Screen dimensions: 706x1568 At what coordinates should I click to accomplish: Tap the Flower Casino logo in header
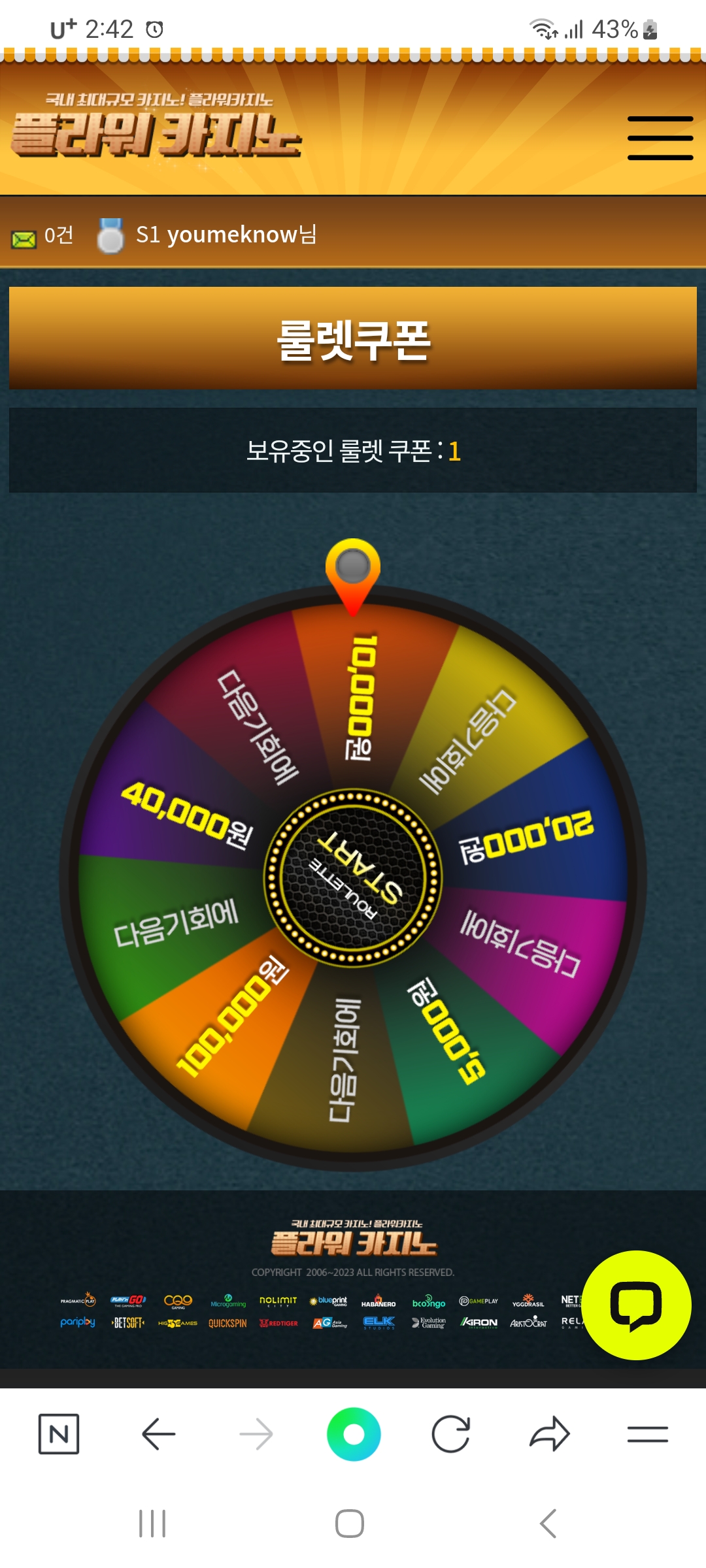157,125
